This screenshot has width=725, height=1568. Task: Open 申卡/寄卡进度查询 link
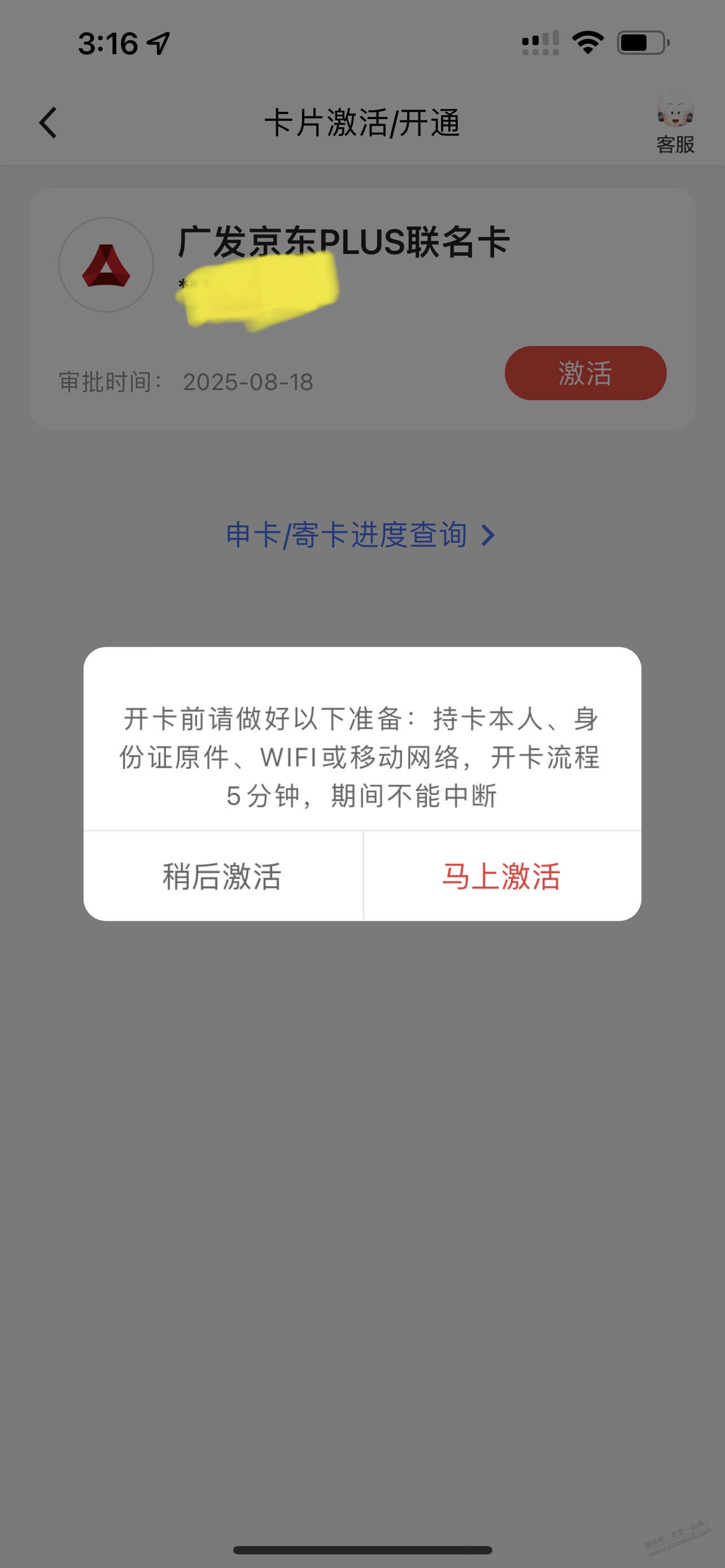pos(360,535)
